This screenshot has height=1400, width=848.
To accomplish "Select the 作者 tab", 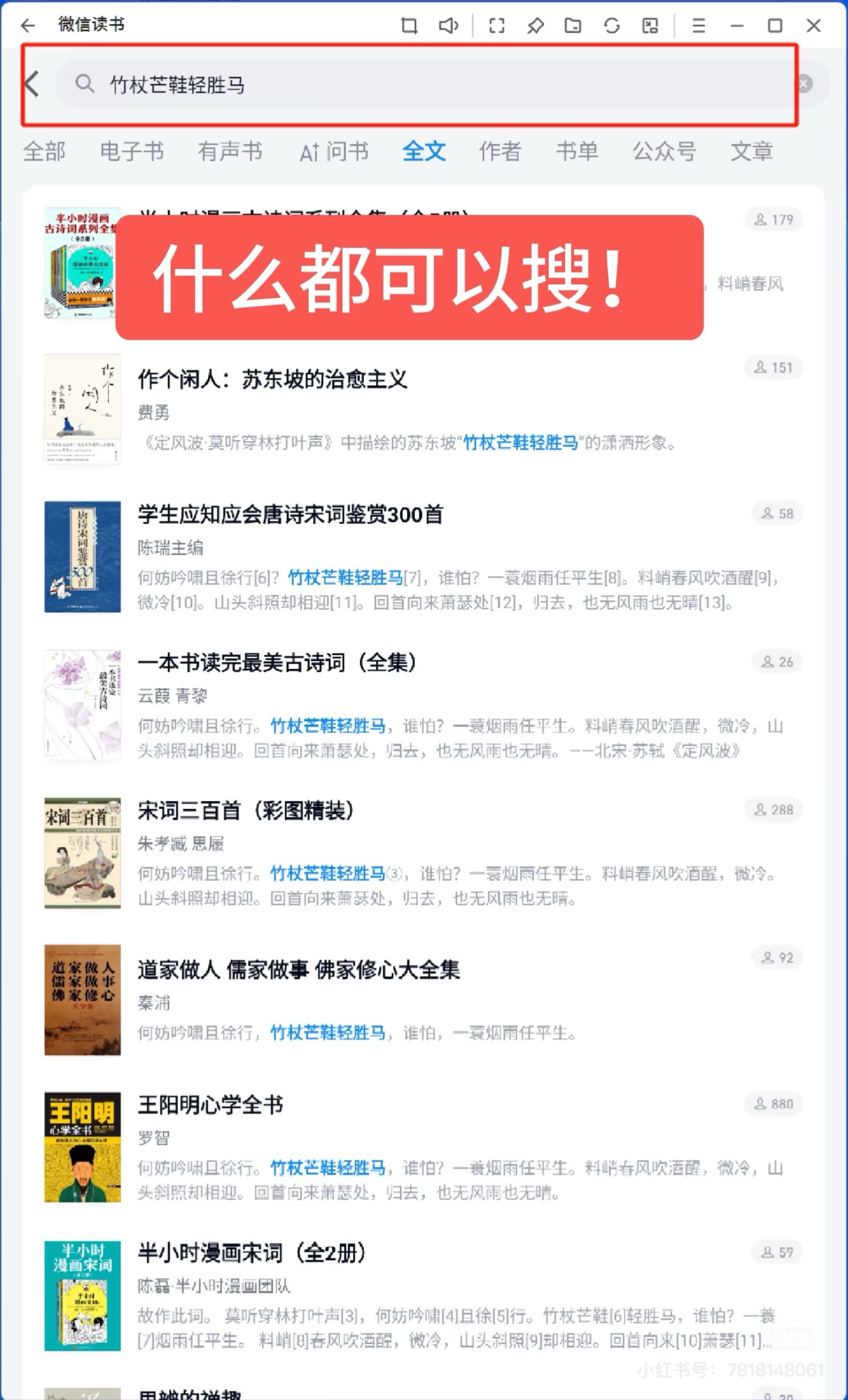I will coord(500,152).
